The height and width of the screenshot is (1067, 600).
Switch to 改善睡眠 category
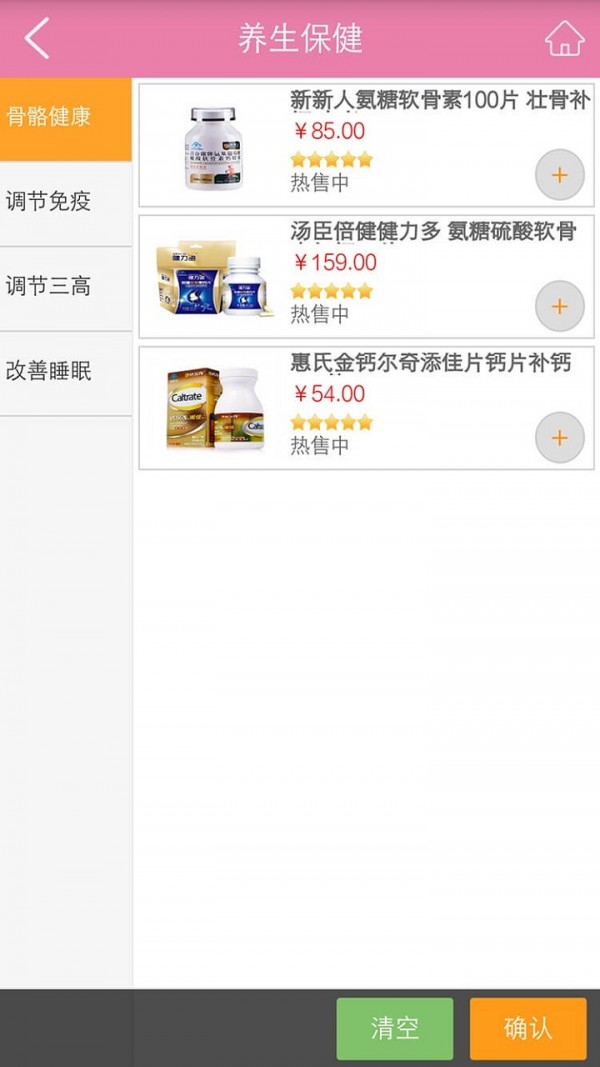(x=66, y=373)
